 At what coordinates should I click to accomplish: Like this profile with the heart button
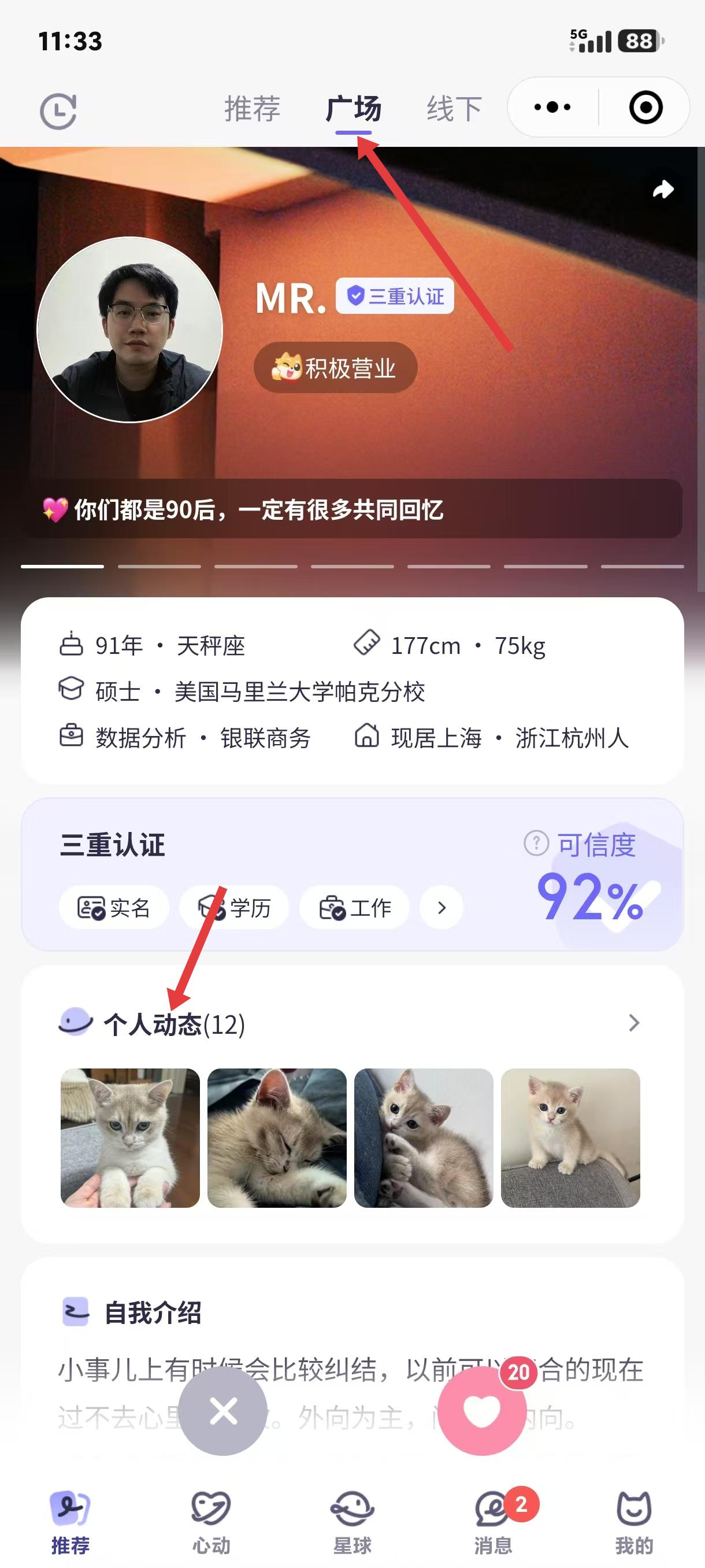pyautogui.click(x=482, y=1411)
